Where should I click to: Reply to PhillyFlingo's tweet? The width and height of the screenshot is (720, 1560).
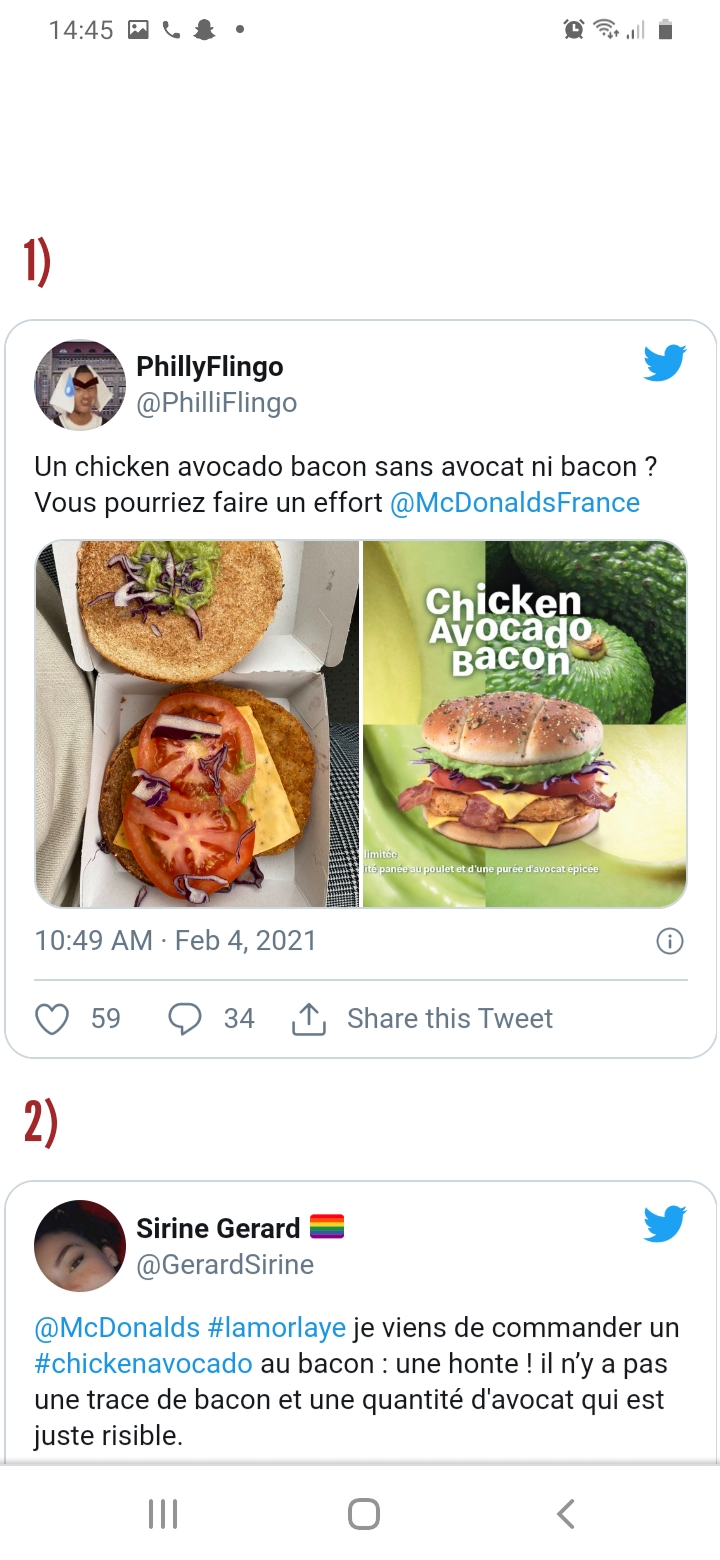(x=185, y=1019)
